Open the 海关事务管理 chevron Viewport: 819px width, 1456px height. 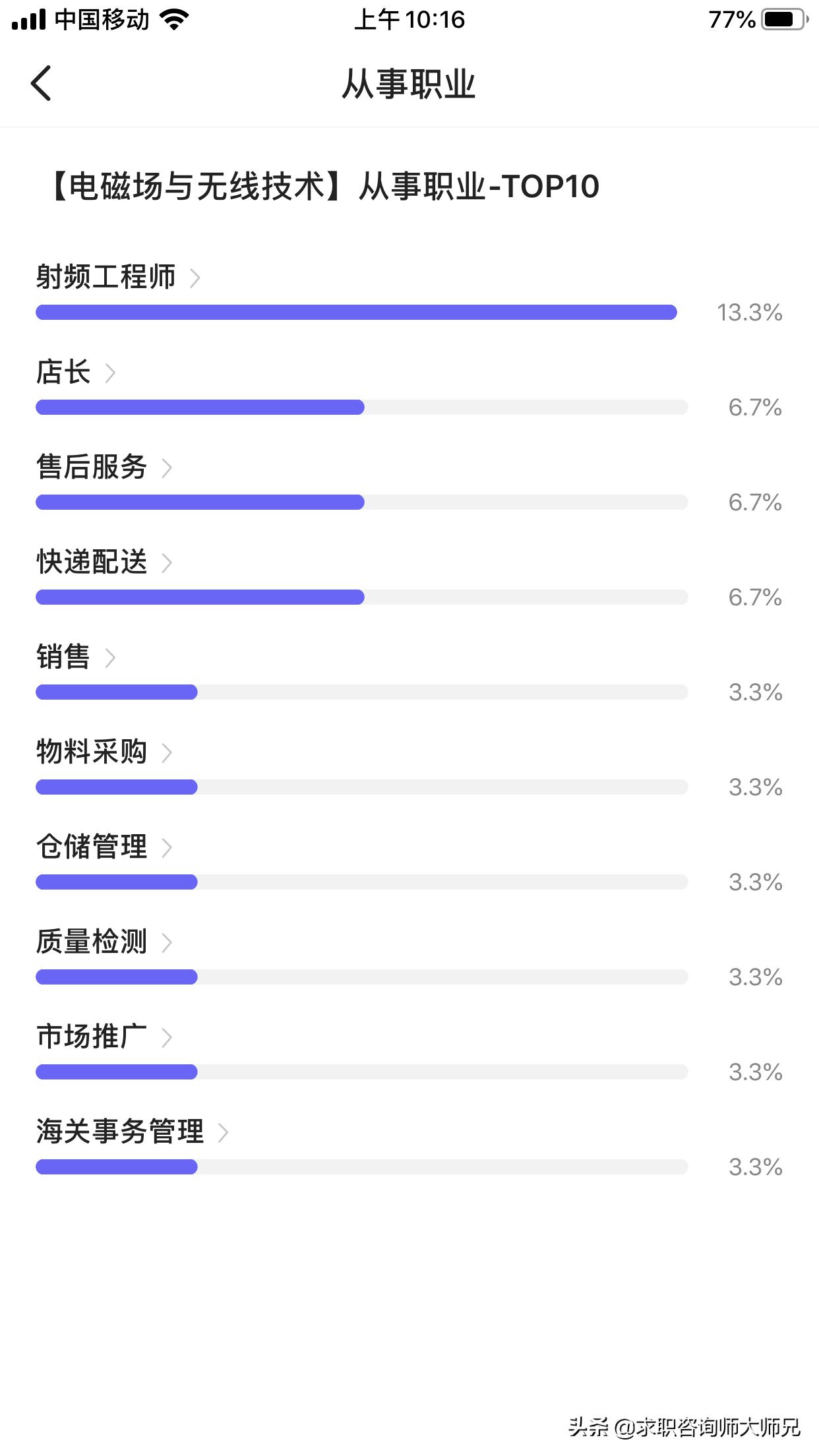[x=224, y=1132]
